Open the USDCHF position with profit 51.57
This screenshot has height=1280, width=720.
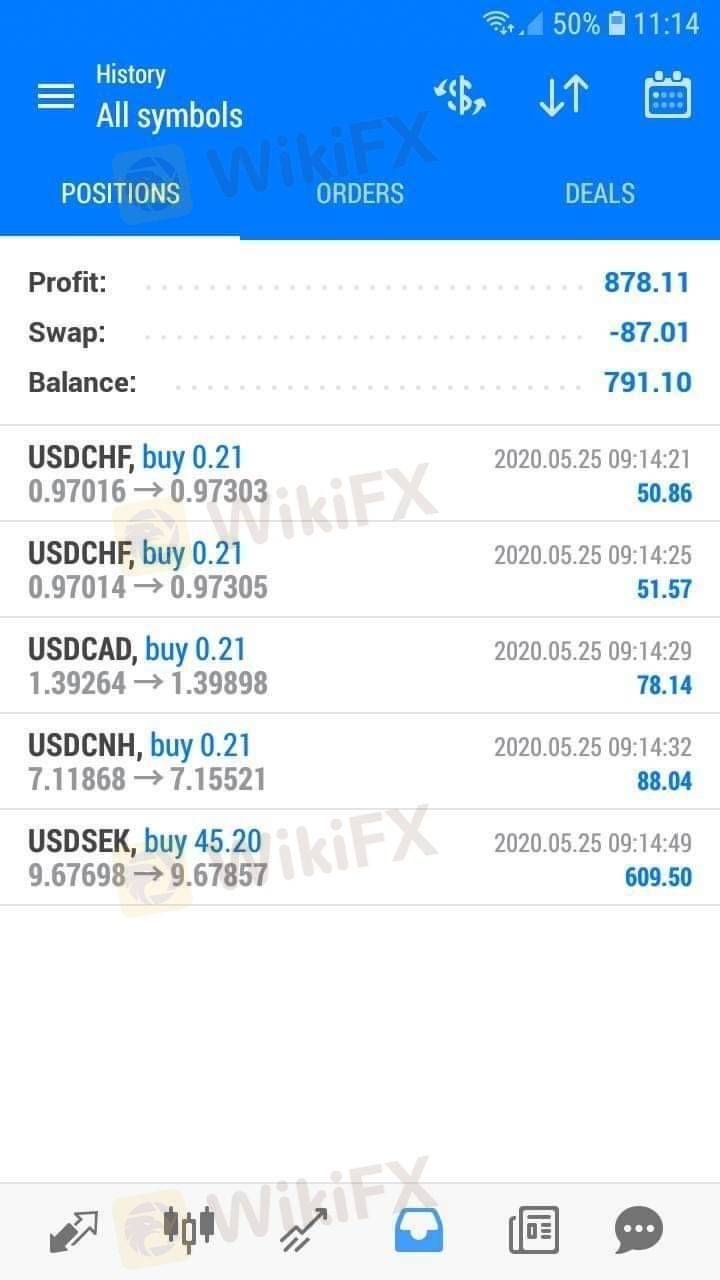point(360,570)
